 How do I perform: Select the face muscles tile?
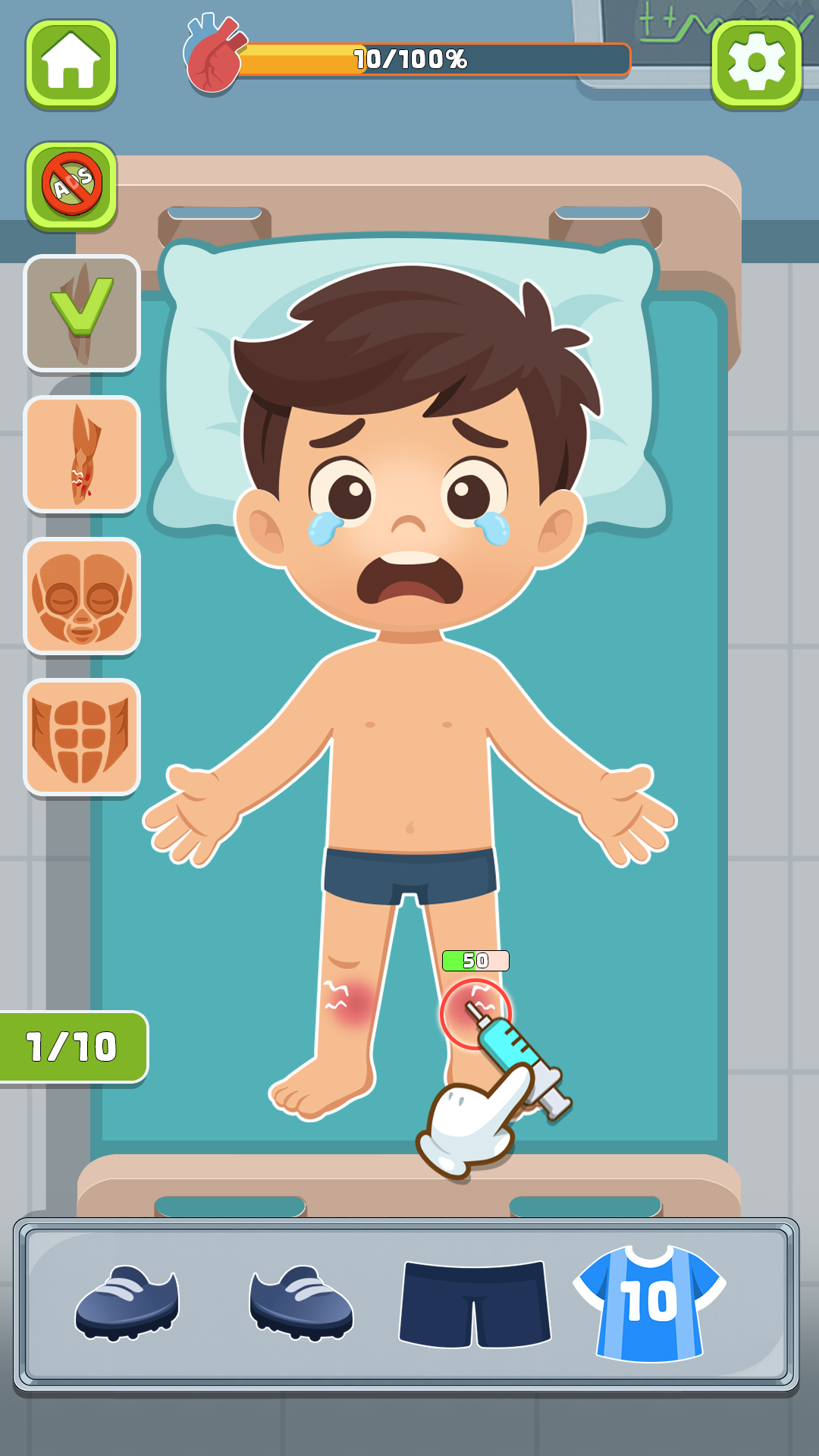tap(82, 596)
